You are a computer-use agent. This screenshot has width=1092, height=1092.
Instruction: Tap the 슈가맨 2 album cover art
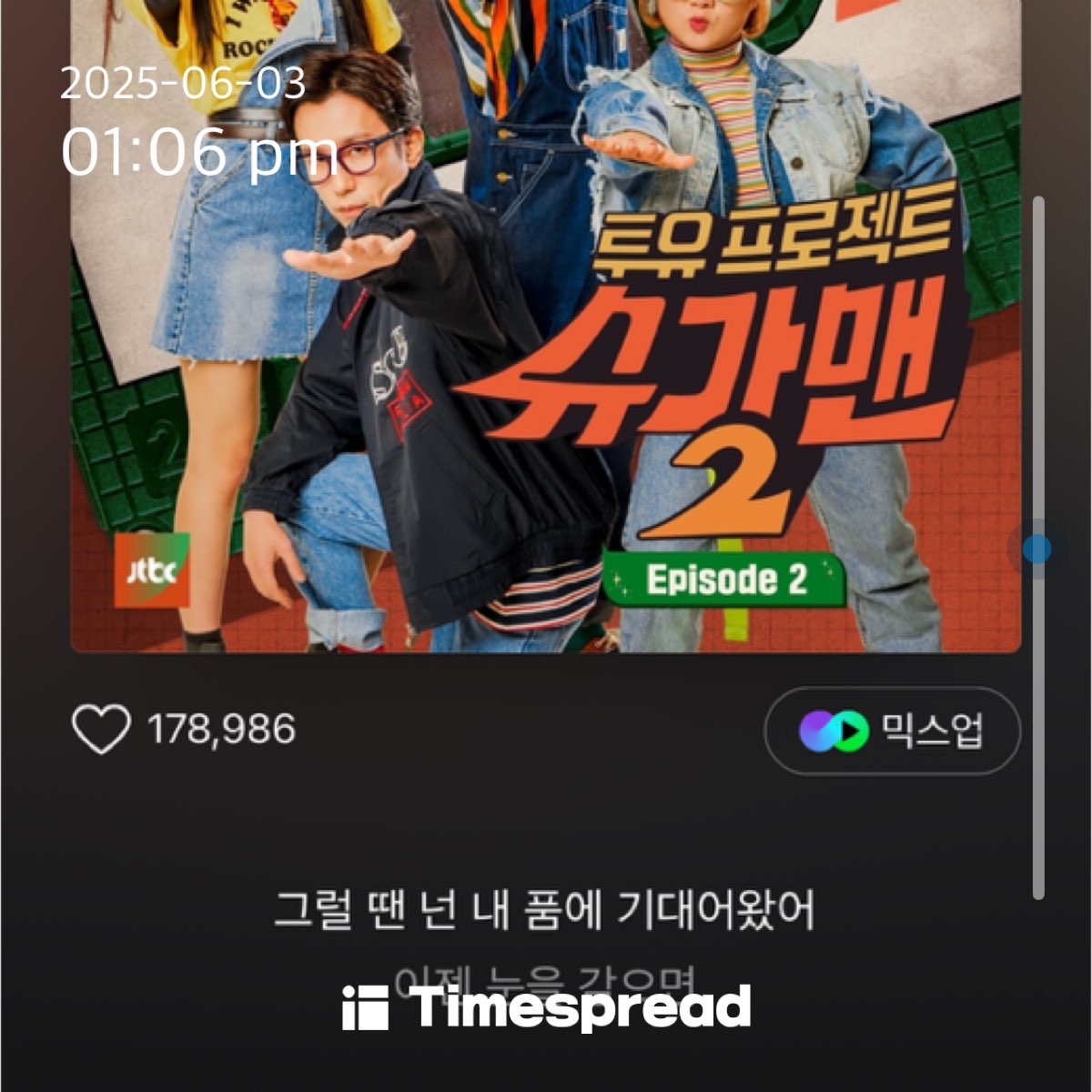pos(546,364)
